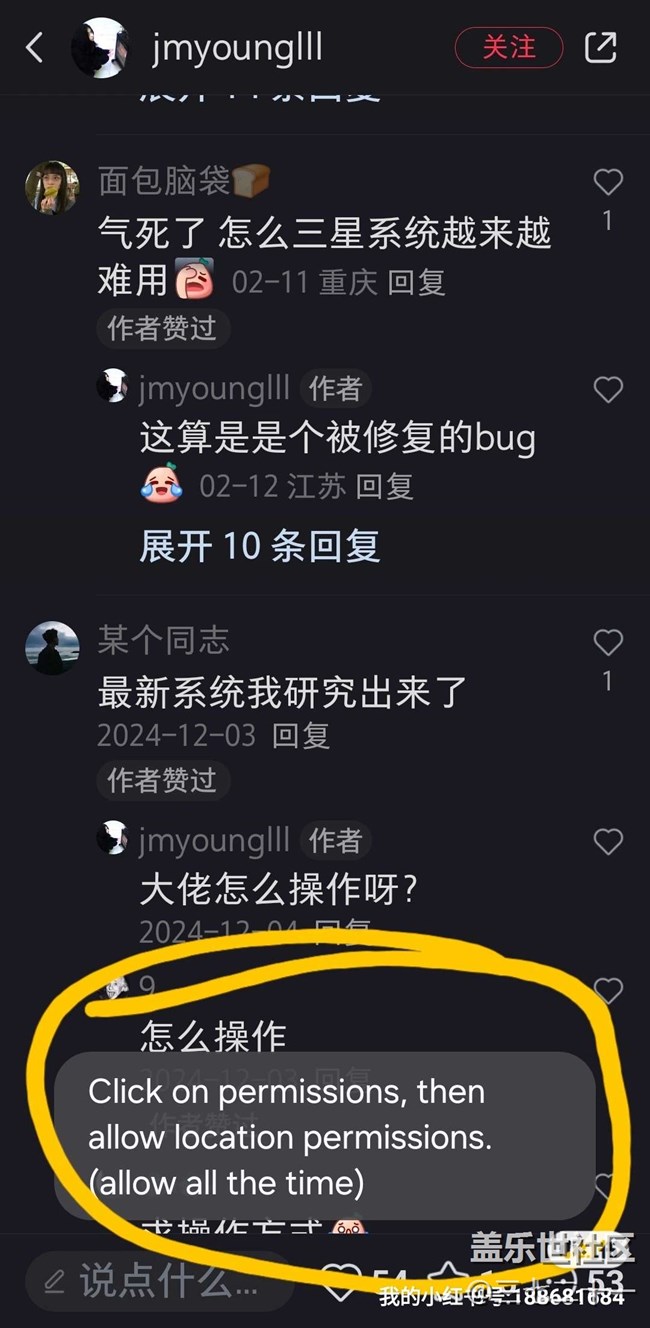Follow jmyounglll with the 关注 button
Screen dimensions: 650x1328
tap(508, 47)
